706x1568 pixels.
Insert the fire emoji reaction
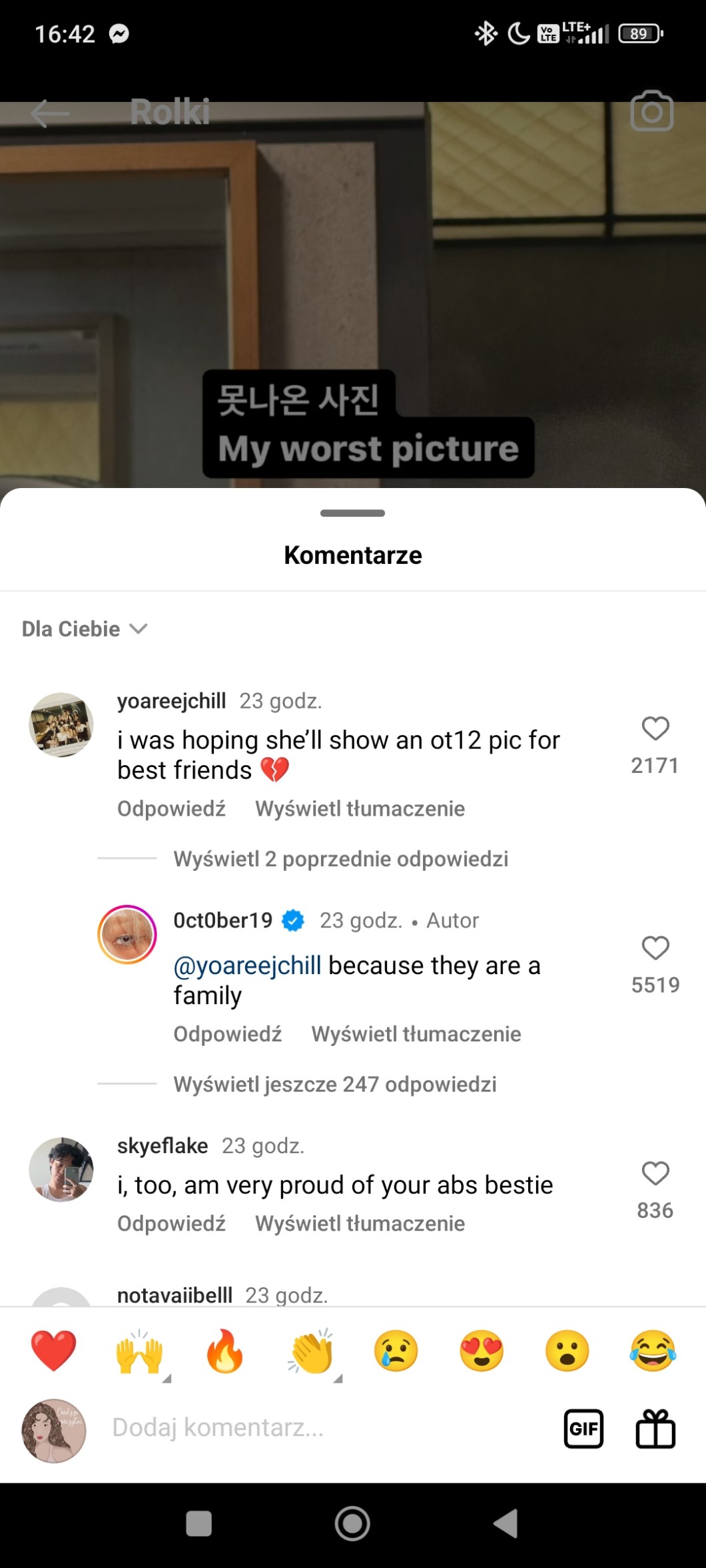pos(225,1351)
